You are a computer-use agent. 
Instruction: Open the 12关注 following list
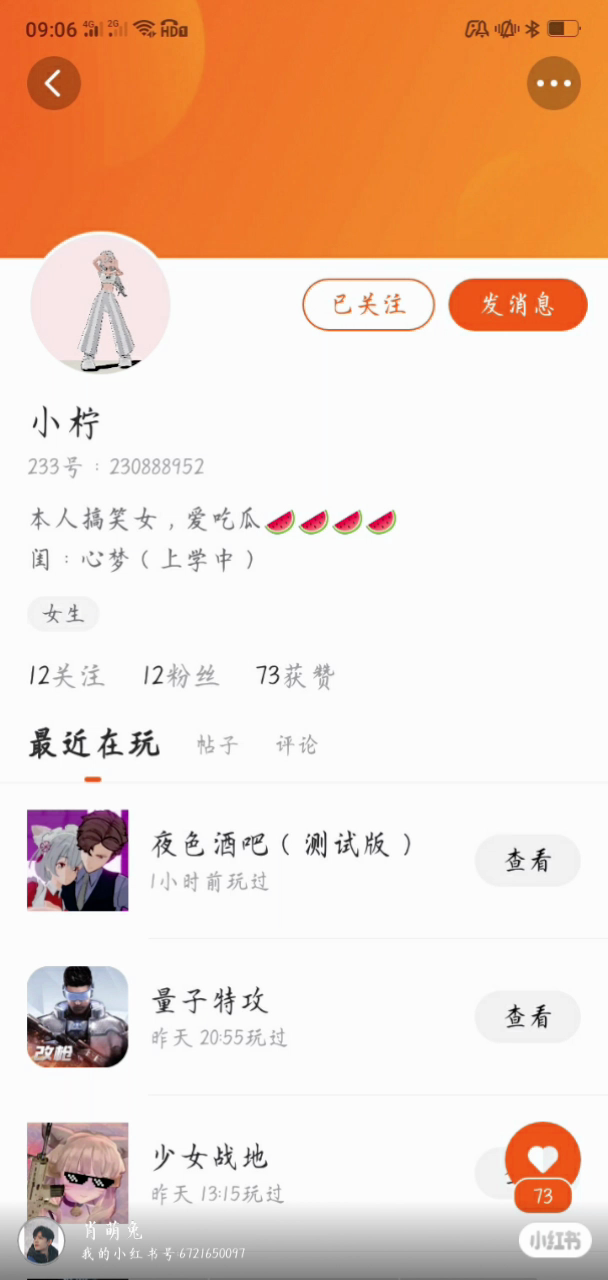point(66,676)
